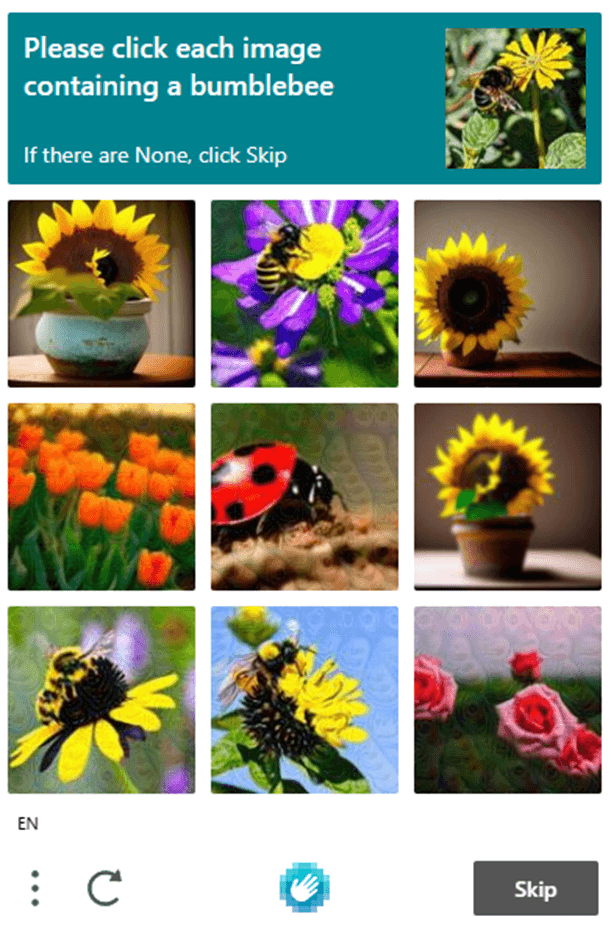
Task: Choose the sunflower in brown clay pot tile
Action: [x=508, y=497]
